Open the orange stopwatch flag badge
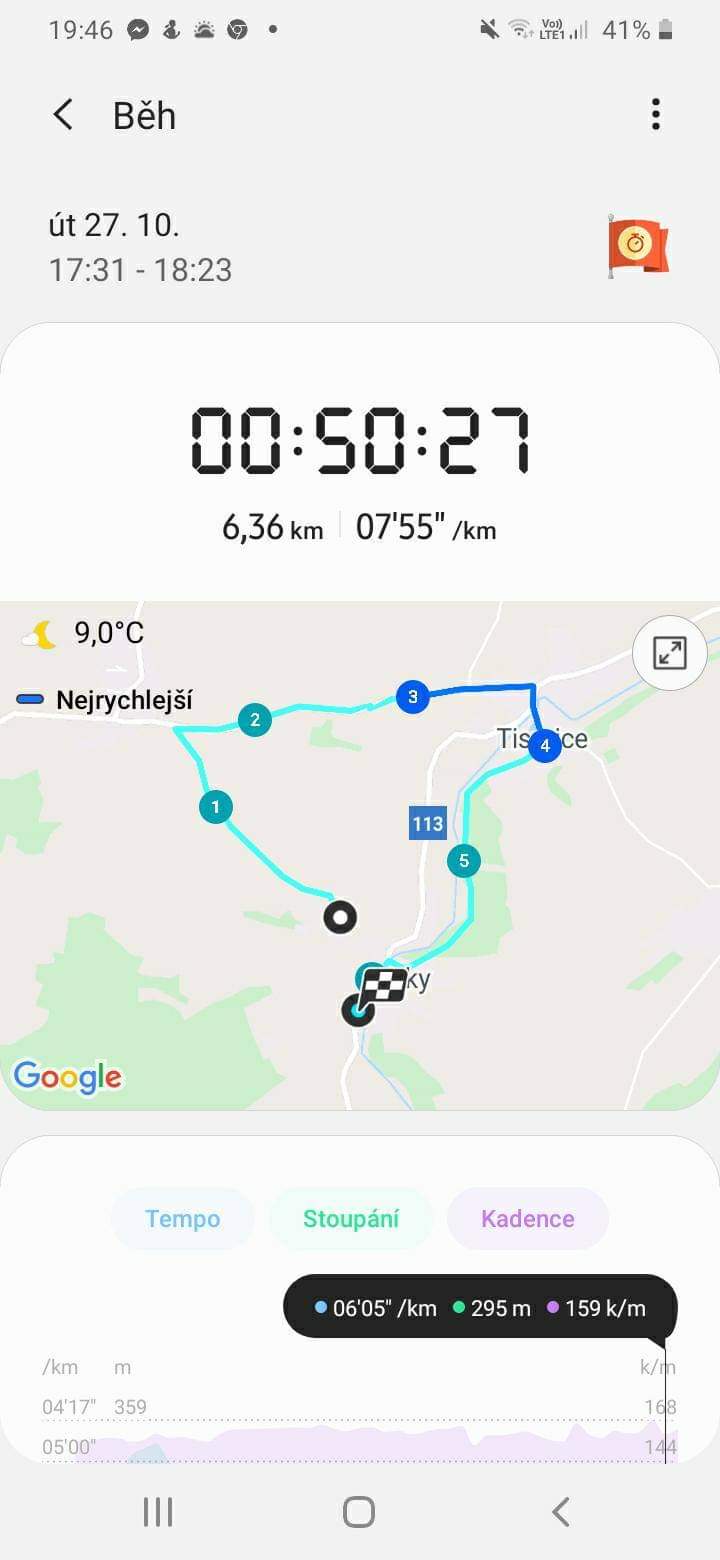720x1560 pixels. click(638, 246)
